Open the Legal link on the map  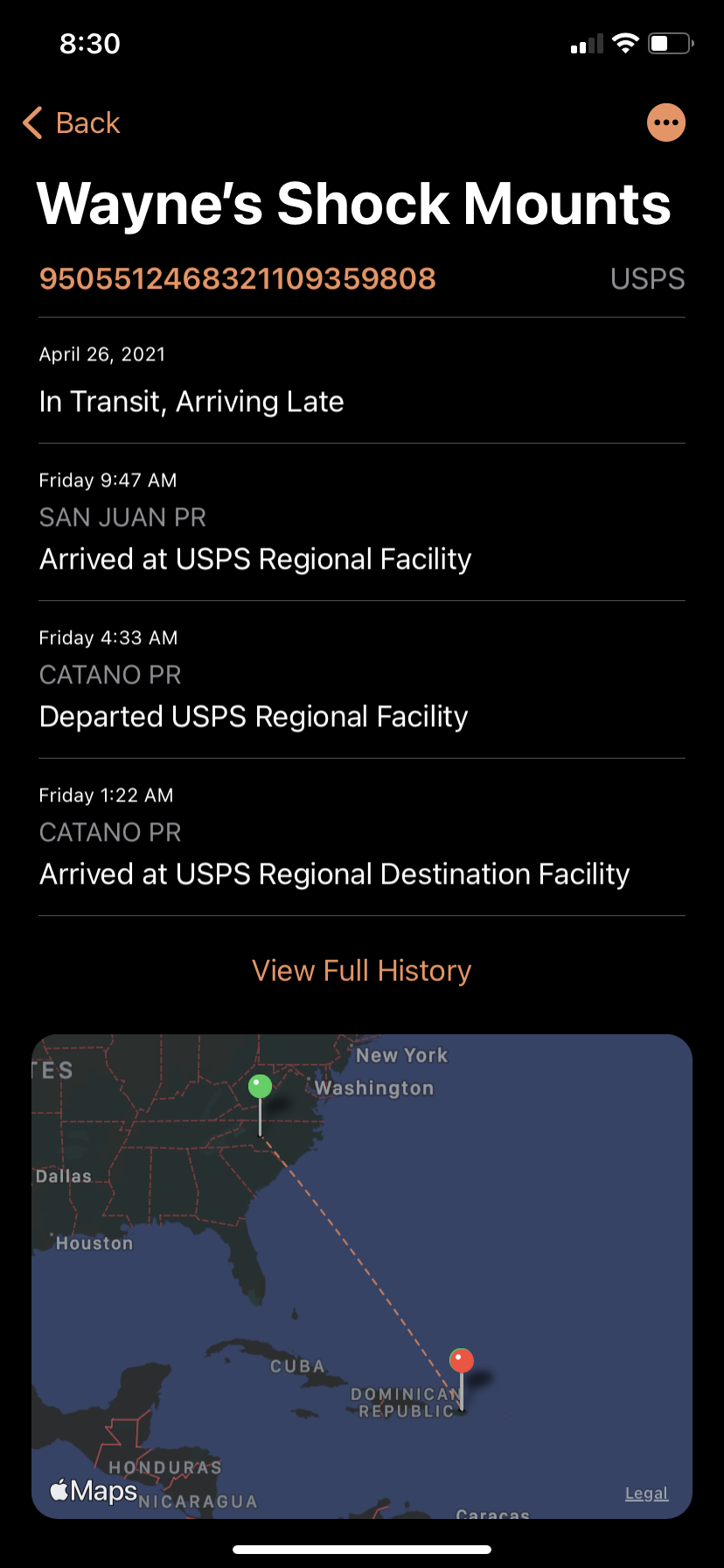tap(646, 1494)
